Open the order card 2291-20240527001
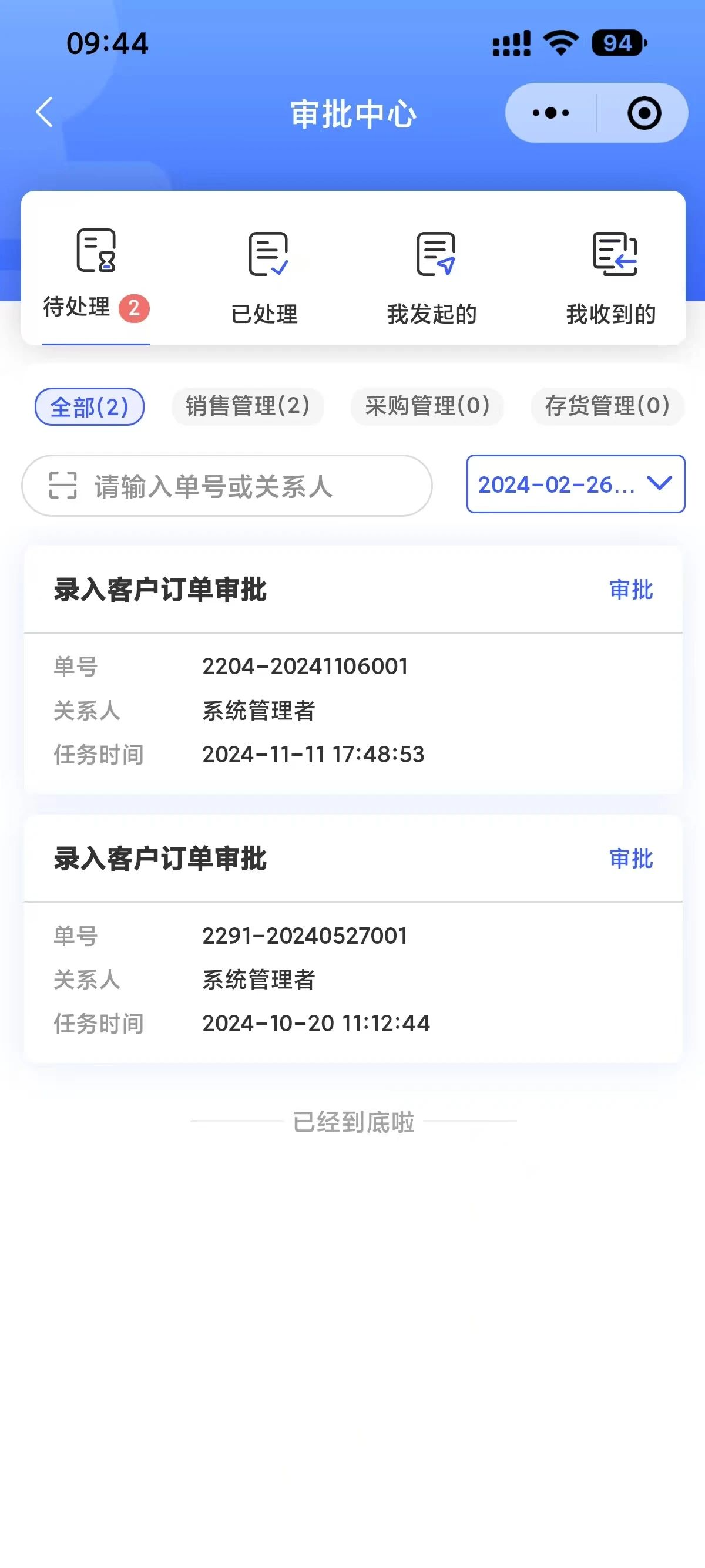Viewport: 705px width, 1568px height. tap(353, 938)
